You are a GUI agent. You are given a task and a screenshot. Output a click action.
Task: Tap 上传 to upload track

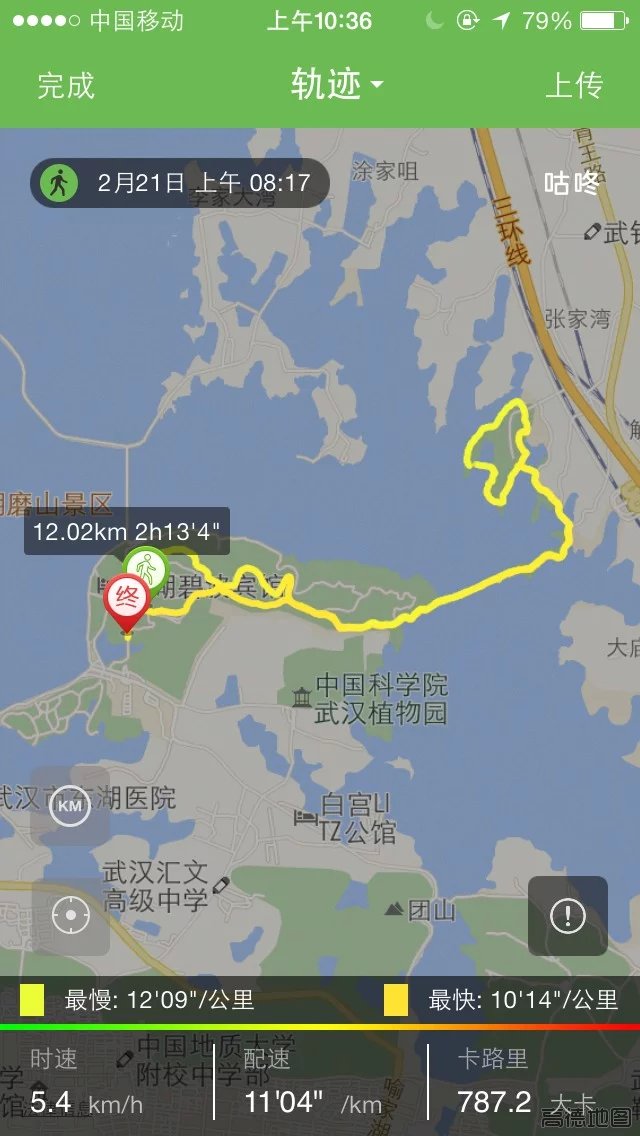pos(574,86)
